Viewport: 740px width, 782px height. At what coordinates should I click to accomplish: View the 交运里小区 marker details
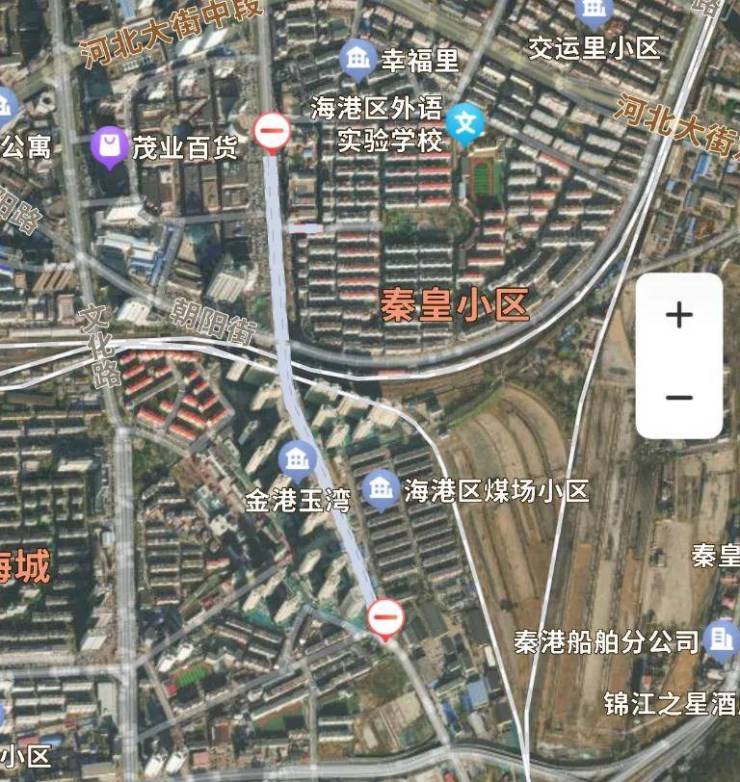pyautogui.click(x=594, y=12)
